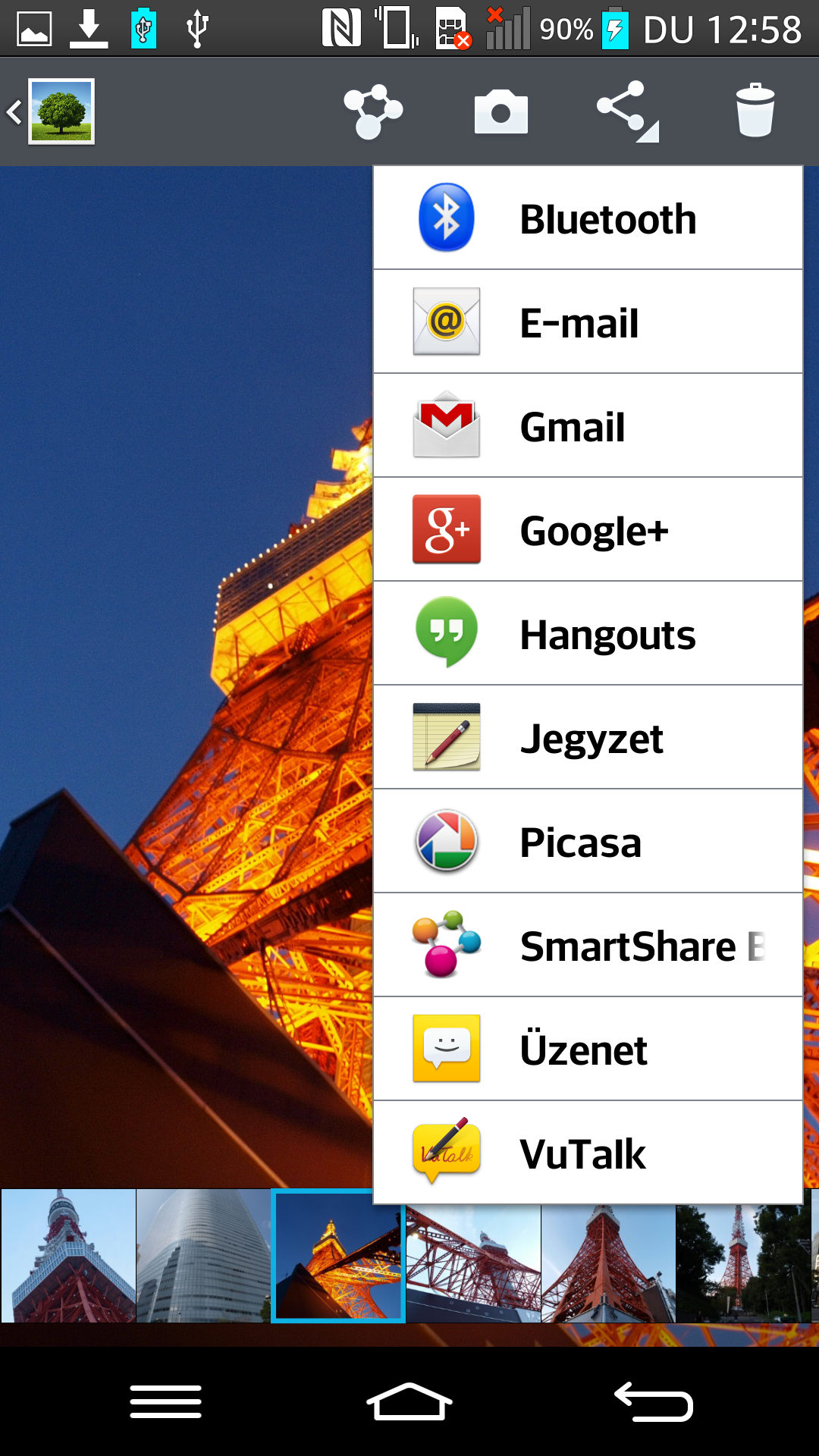This screenshot has width=819, height=1456.
Task: Tap the system back button
Action: [654, 1401]
